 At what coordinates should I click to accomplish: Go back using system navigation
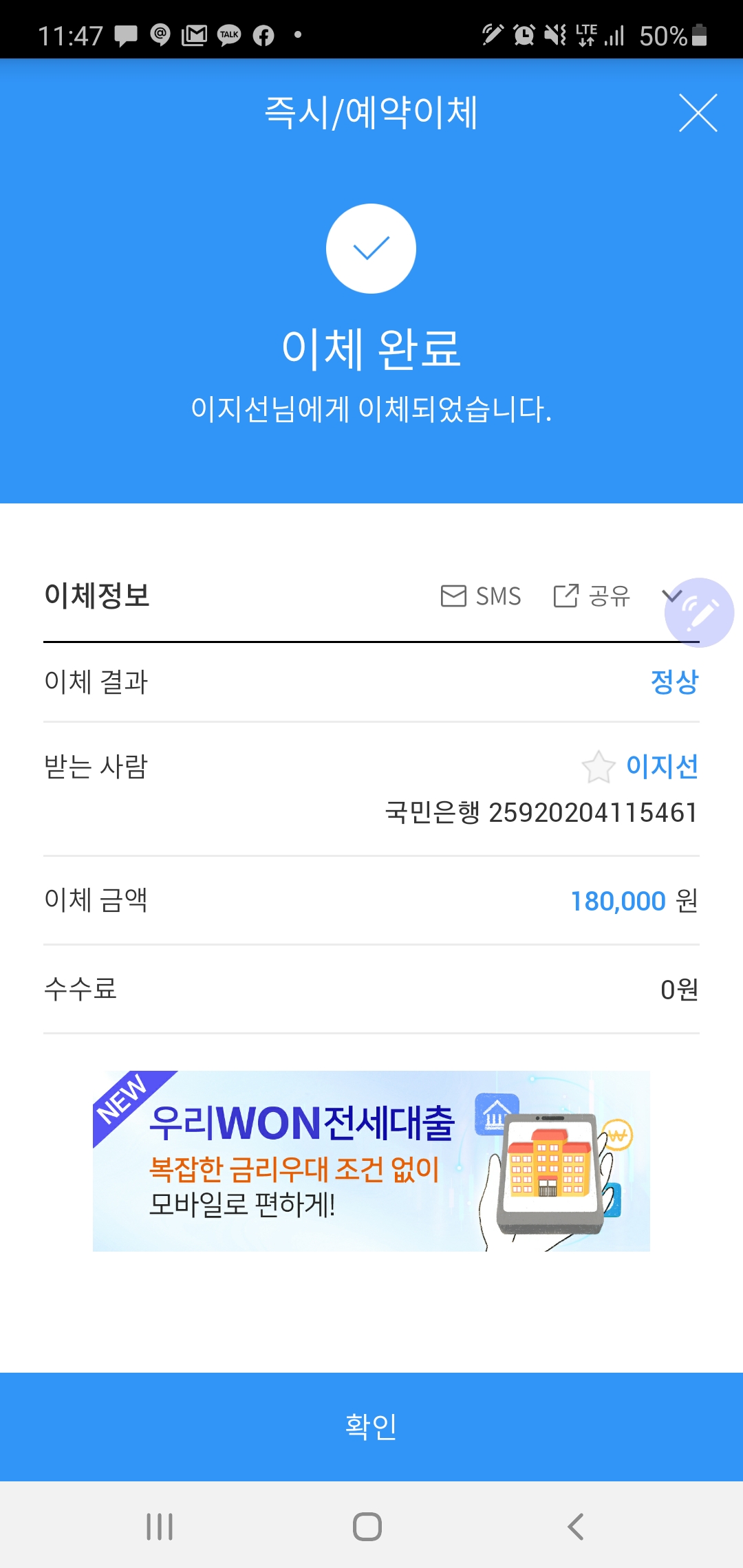tap(576, 1527)
